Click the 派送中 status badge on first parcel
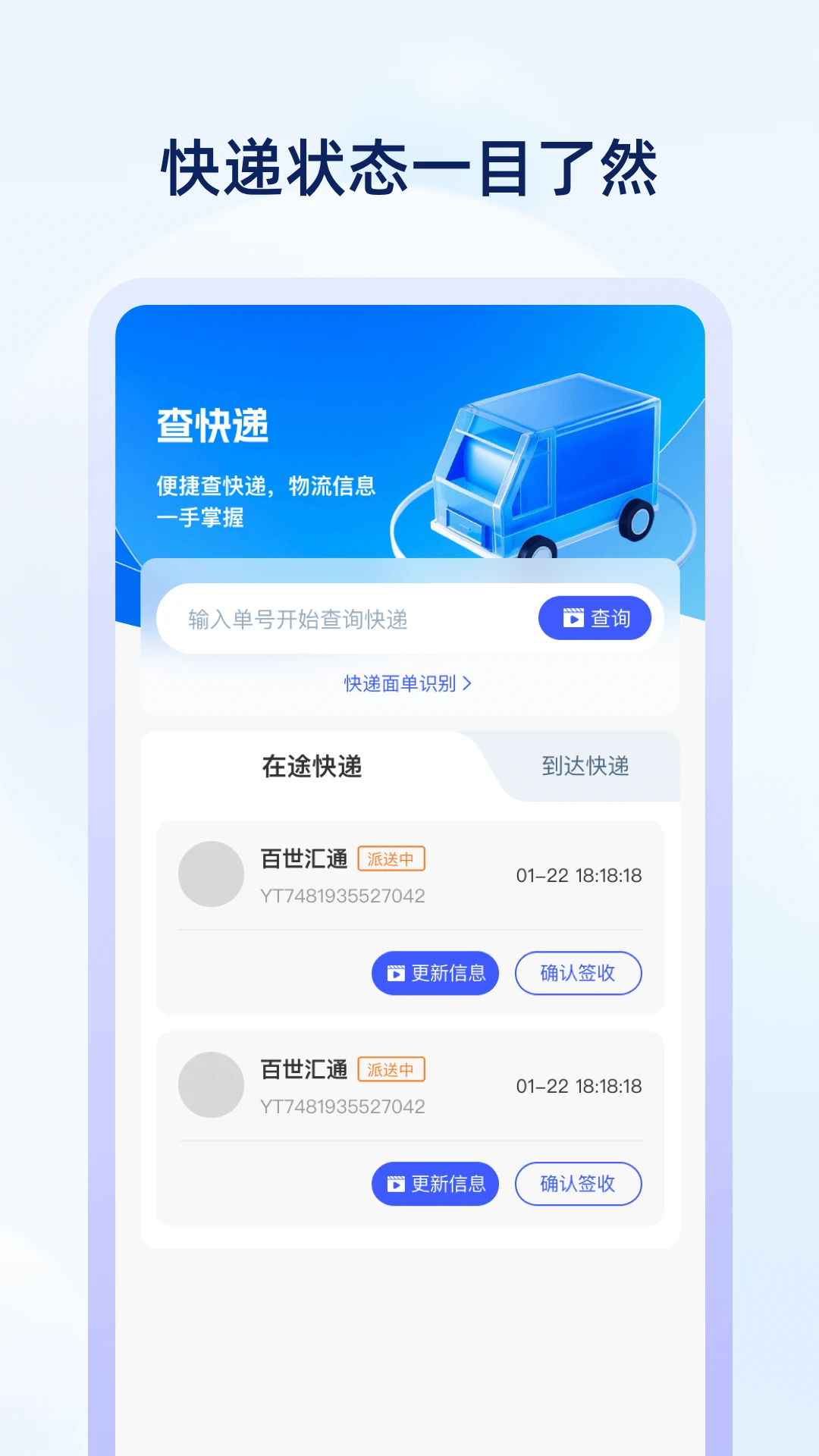Screen dimensions: 819x1456 point(391,859)
